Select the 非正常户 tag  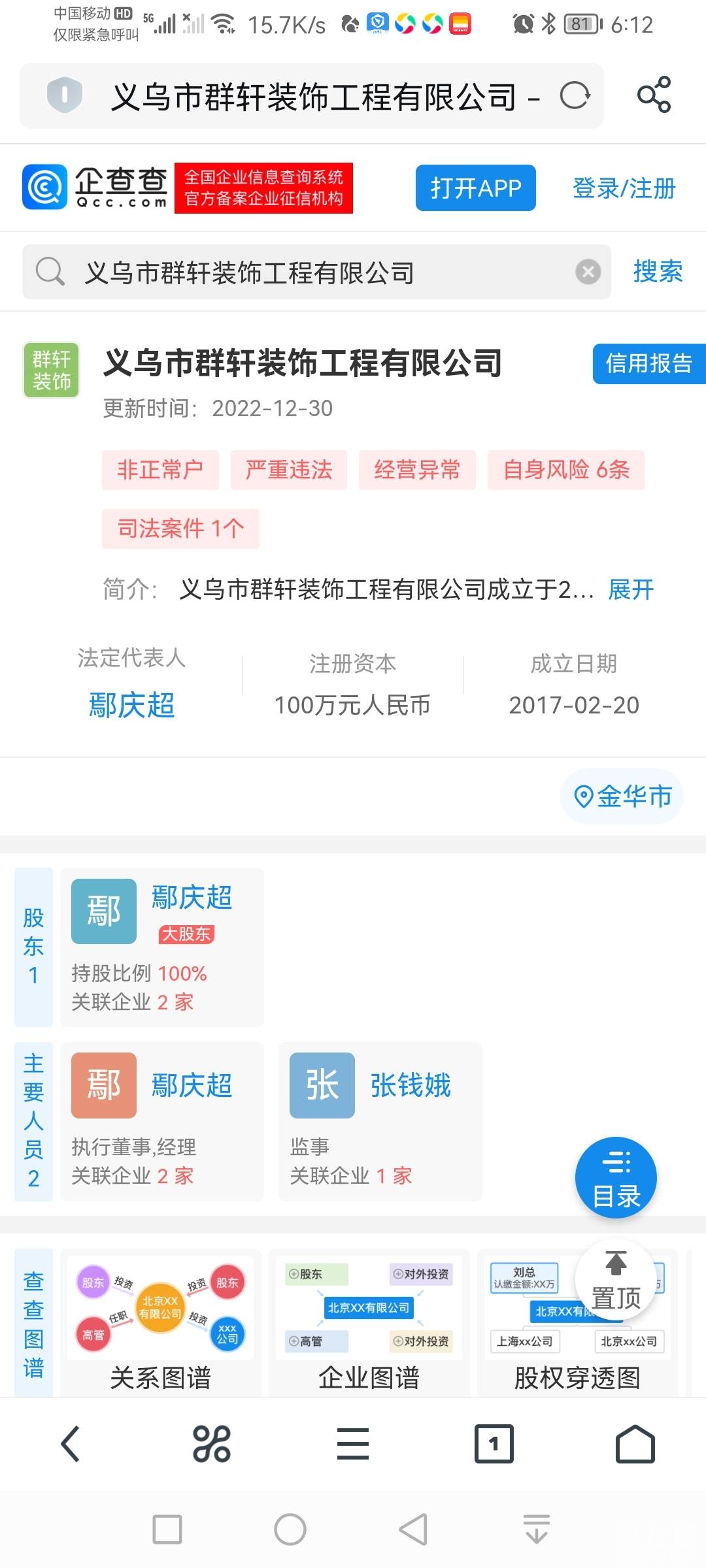pyautogui.click(x=160, y=470)
